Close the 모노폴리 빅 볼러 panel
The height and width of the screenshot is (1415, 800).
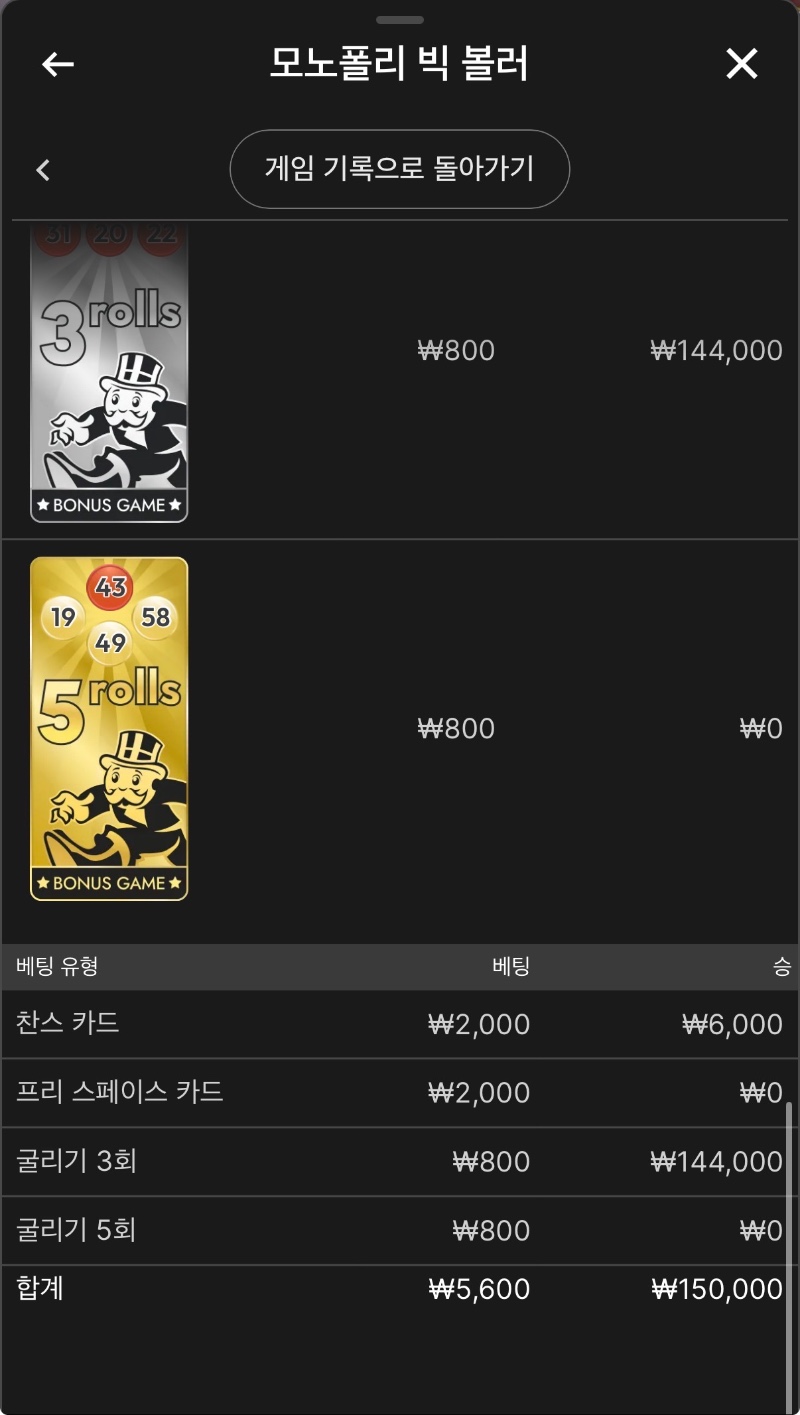pyautogui.click(x=741, y=64)
